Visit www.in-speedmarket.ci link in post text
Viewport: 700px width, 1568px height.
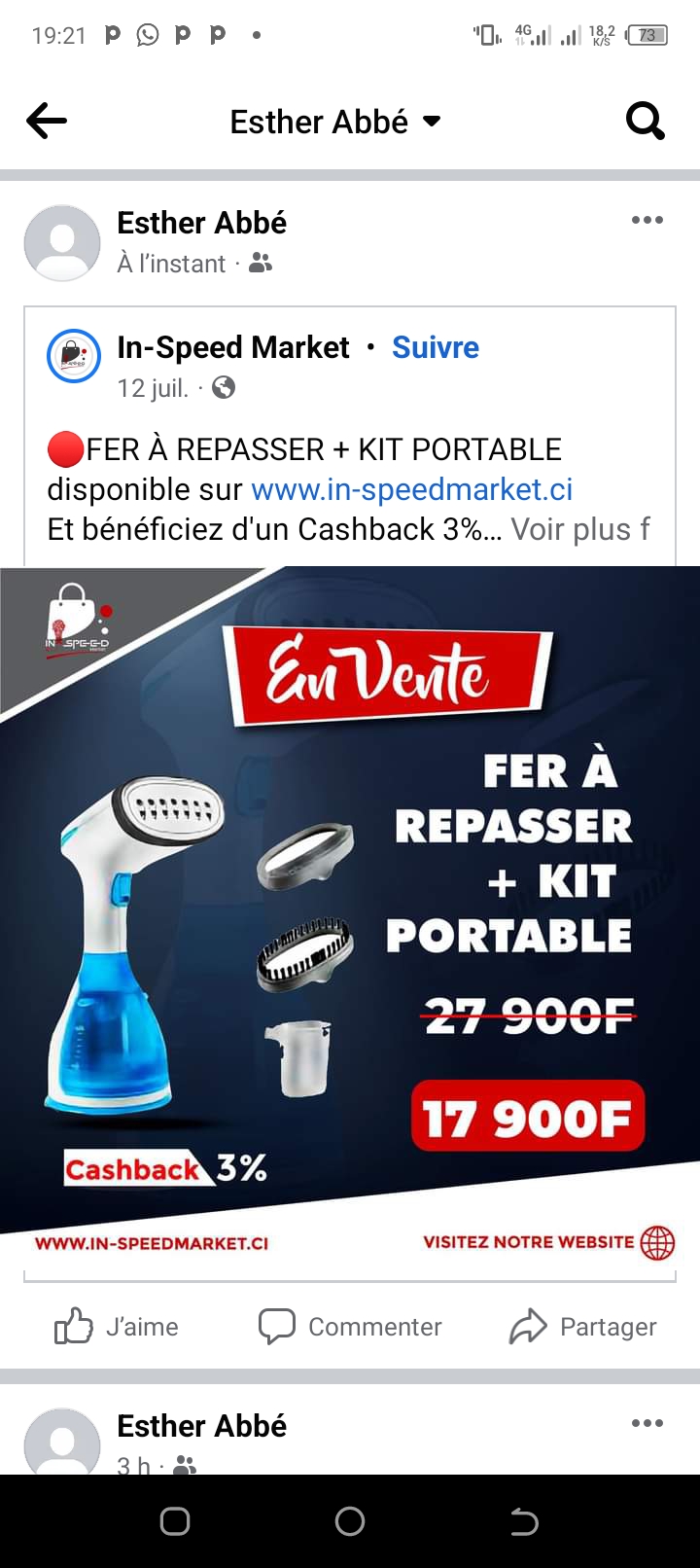pyautogui.click(x=411, y=488)
